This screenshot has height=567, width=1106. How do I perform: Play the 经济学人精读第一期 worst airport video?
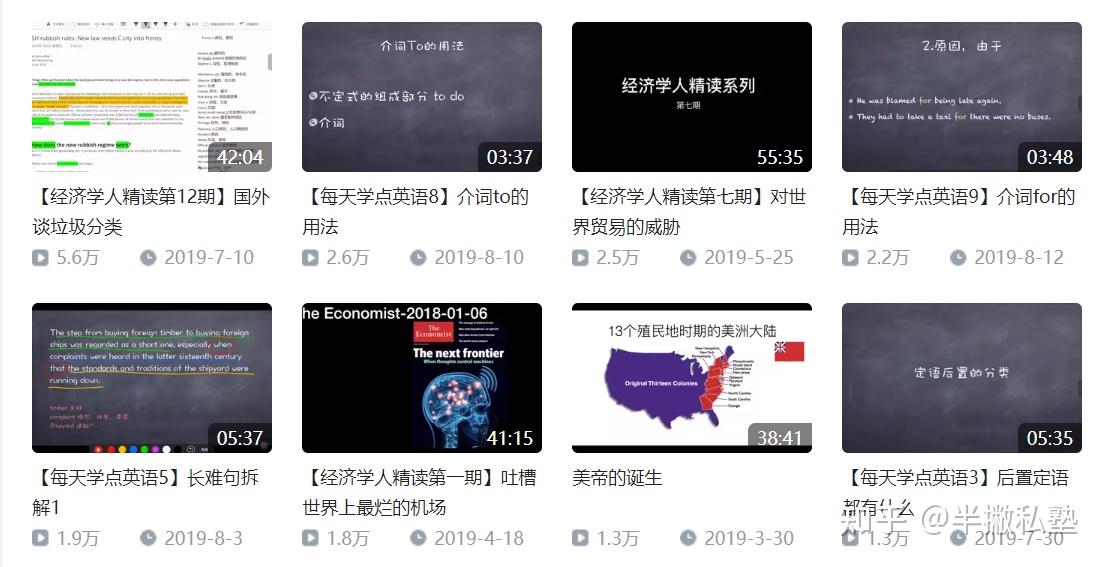click(422, 378)
